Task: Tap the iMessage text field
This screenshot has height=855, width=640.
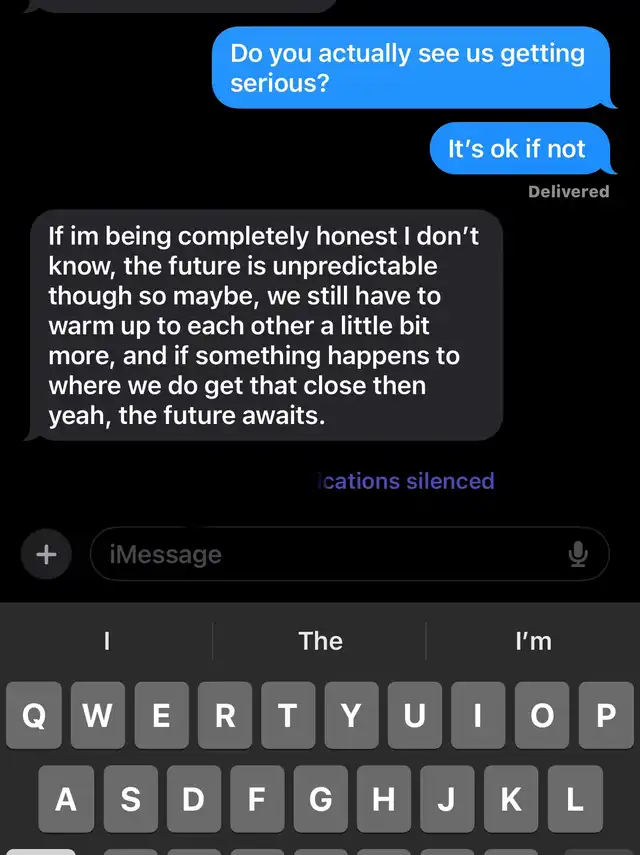Action: pos(349,554)
